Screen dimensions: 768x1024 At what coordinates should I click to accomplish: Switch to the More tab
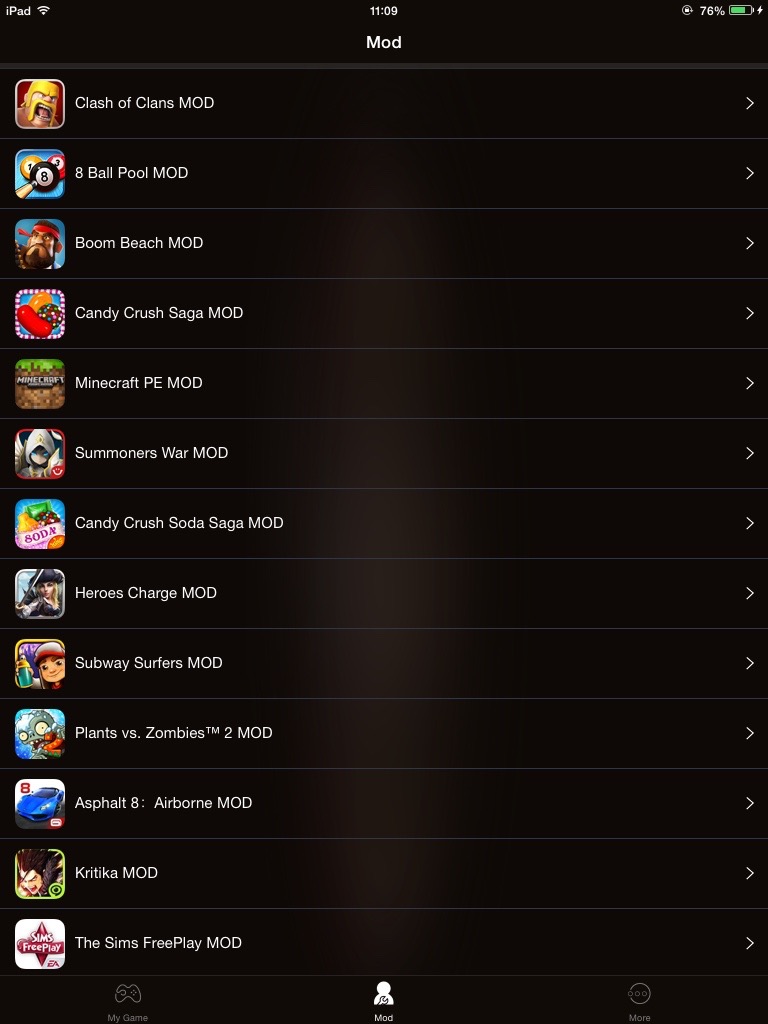[639, 1000]
